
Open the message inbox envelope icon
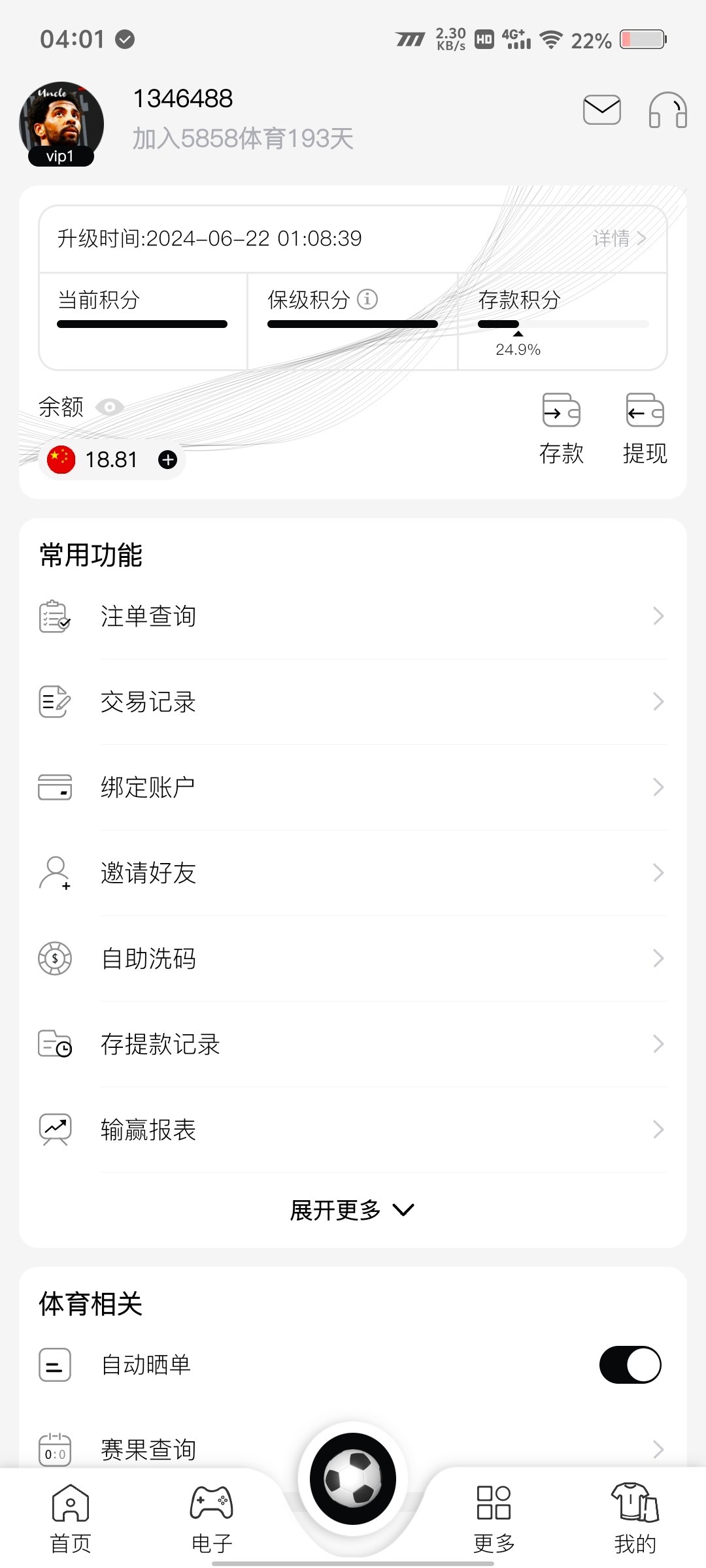click(600, 110)
